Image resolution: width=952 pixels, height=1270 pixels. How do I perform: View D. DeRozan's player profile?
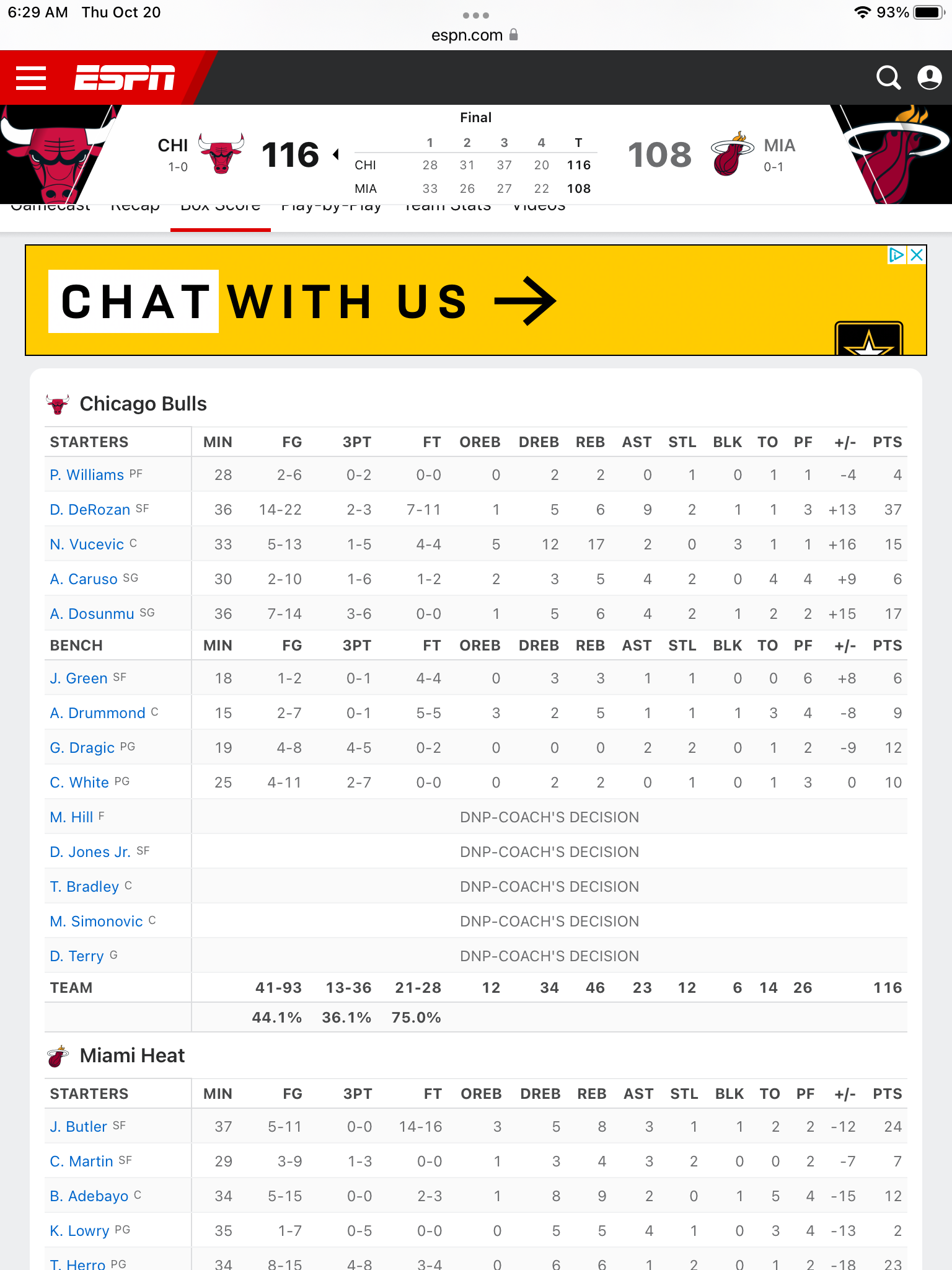(x=90, y=510)
